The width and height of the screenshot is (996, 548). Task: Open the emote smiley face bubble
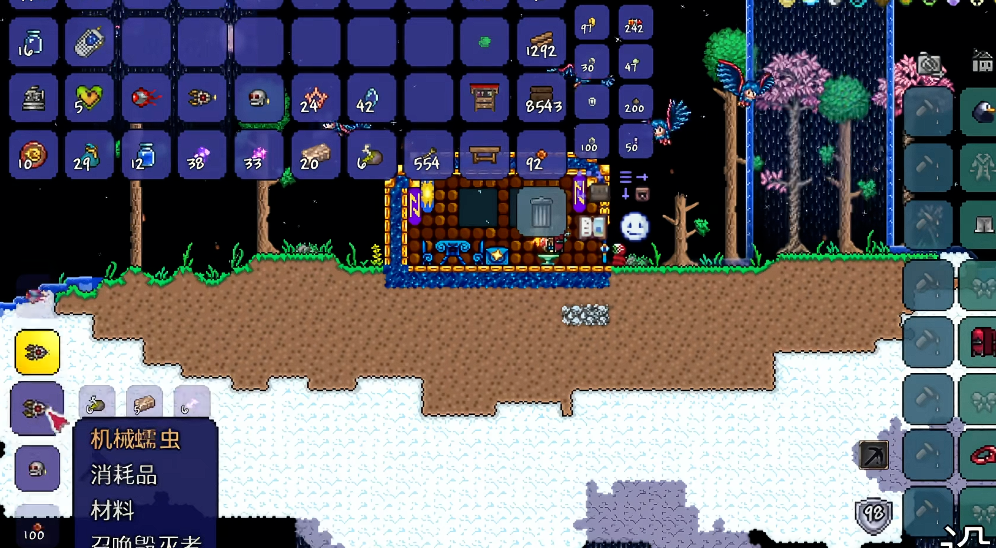coord(635,227)
